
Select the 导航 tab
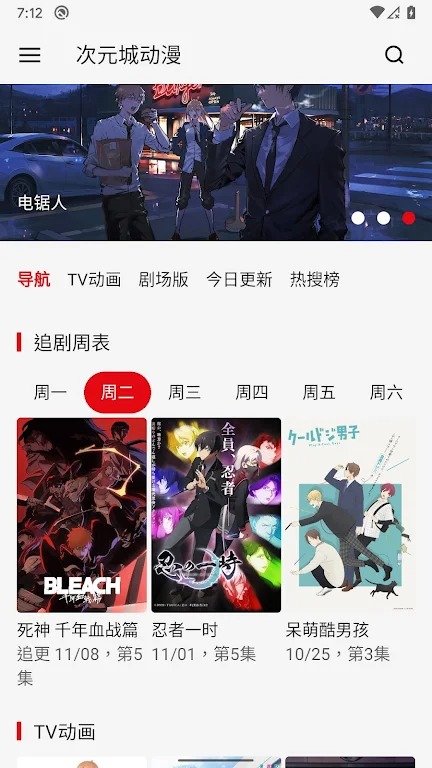pyautogui.click(x=34, y=280)
